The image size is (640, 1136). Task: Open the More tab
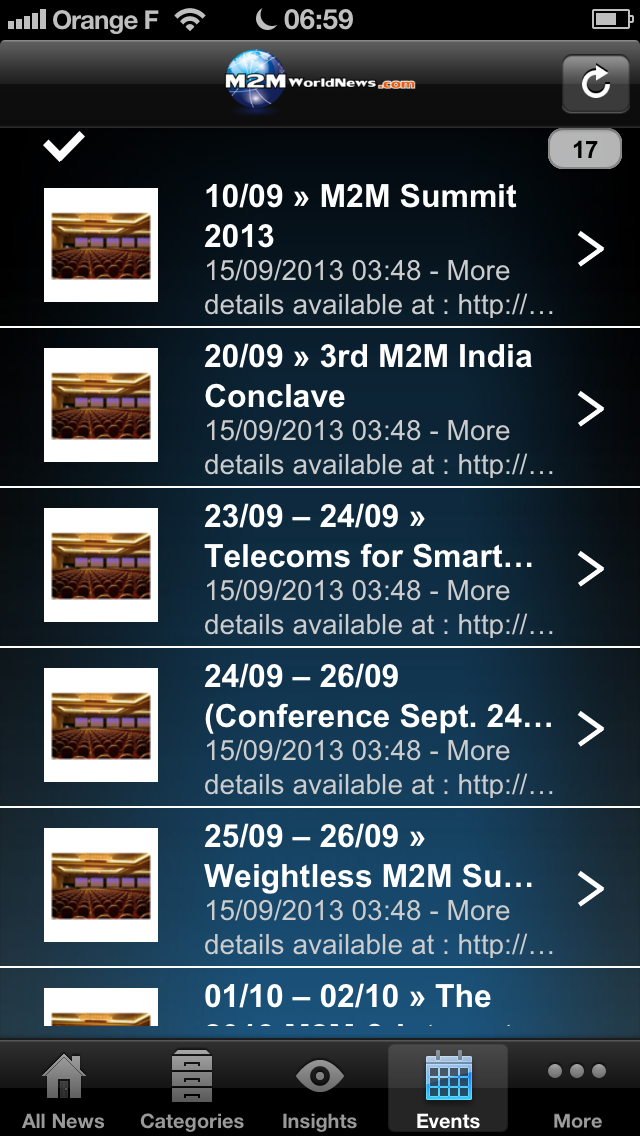(577, 1090)
